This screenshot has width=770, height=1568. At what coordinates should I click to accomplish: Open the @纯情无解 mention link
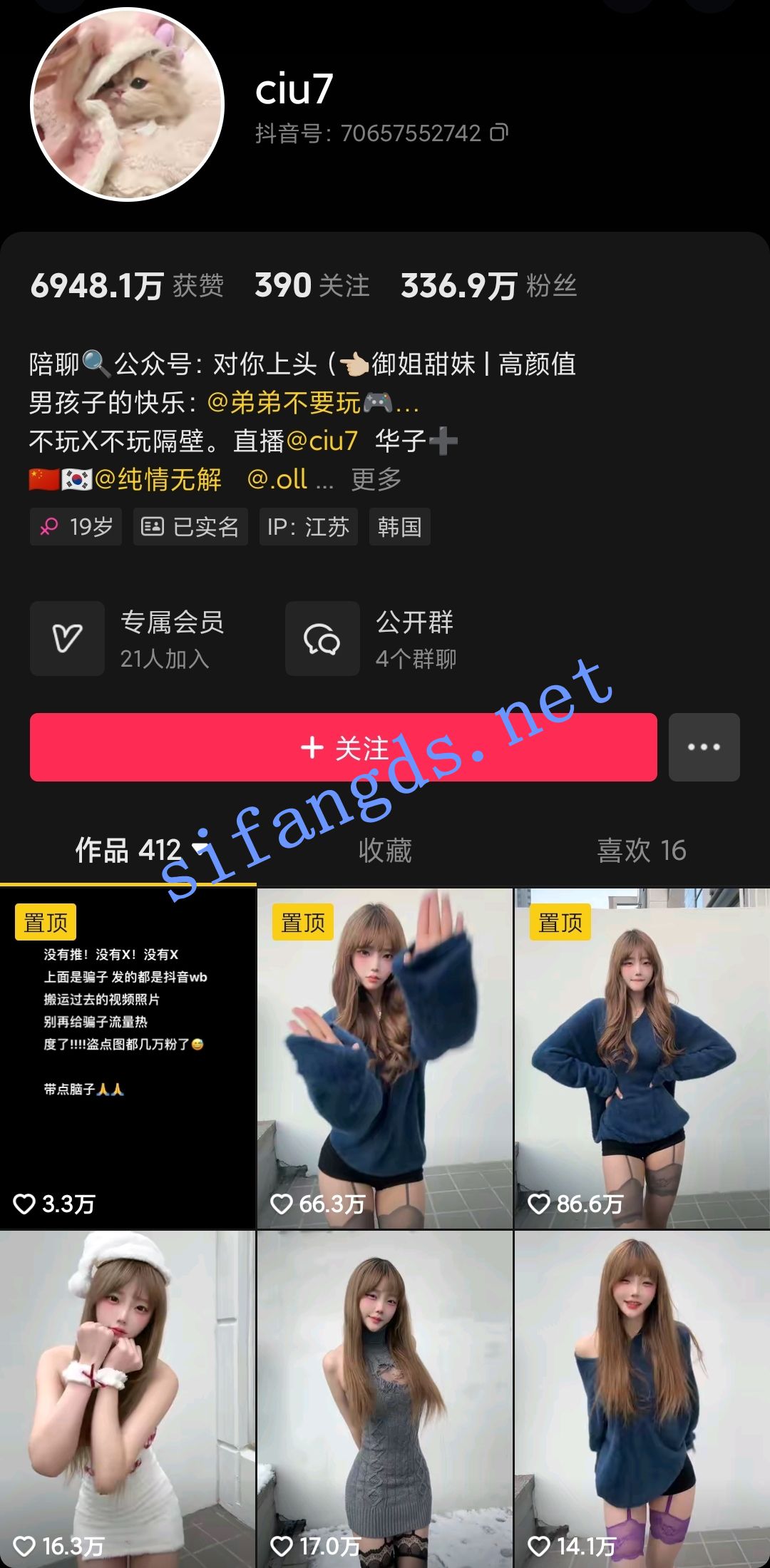click(158, 479)
